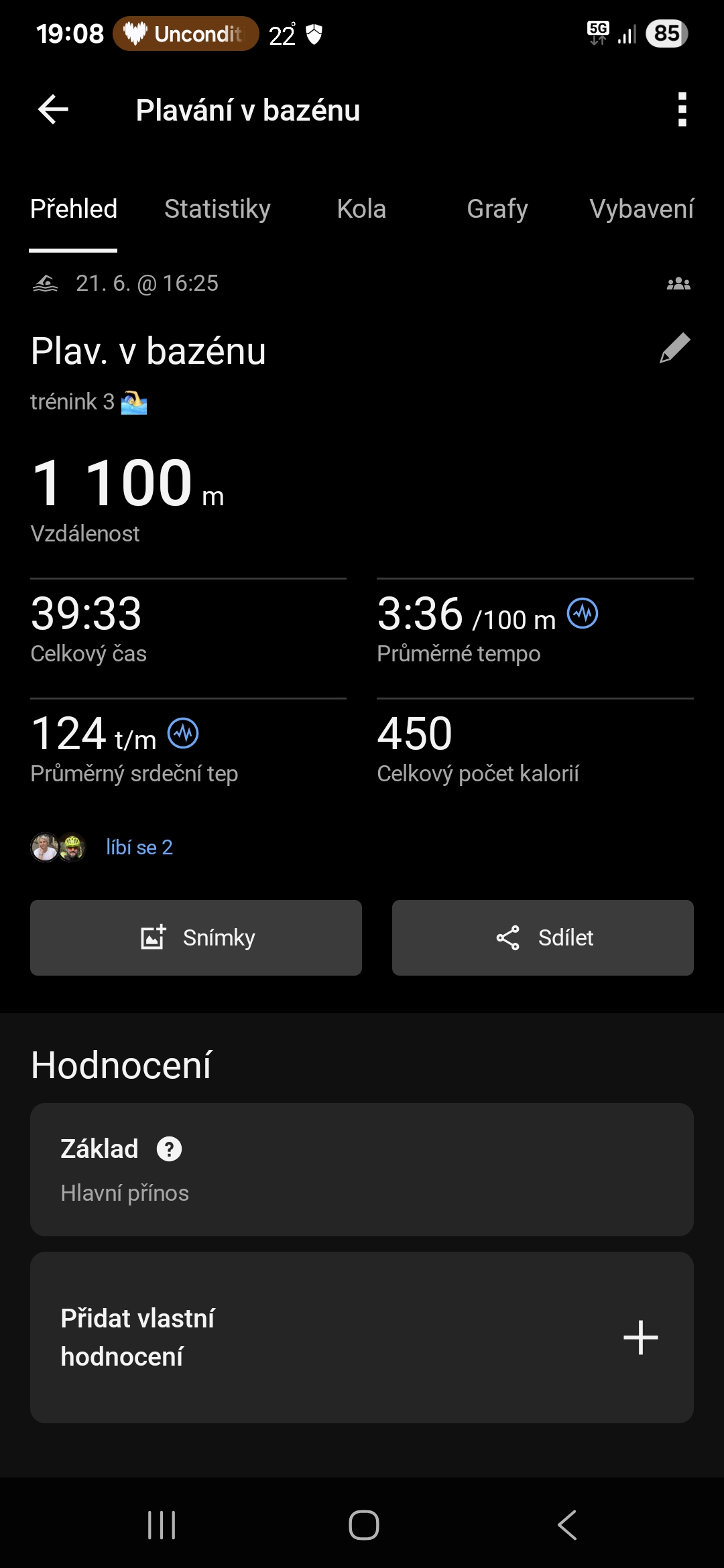Add custom rating via Přidat vlastní hodnocení

pos(361,1337)
